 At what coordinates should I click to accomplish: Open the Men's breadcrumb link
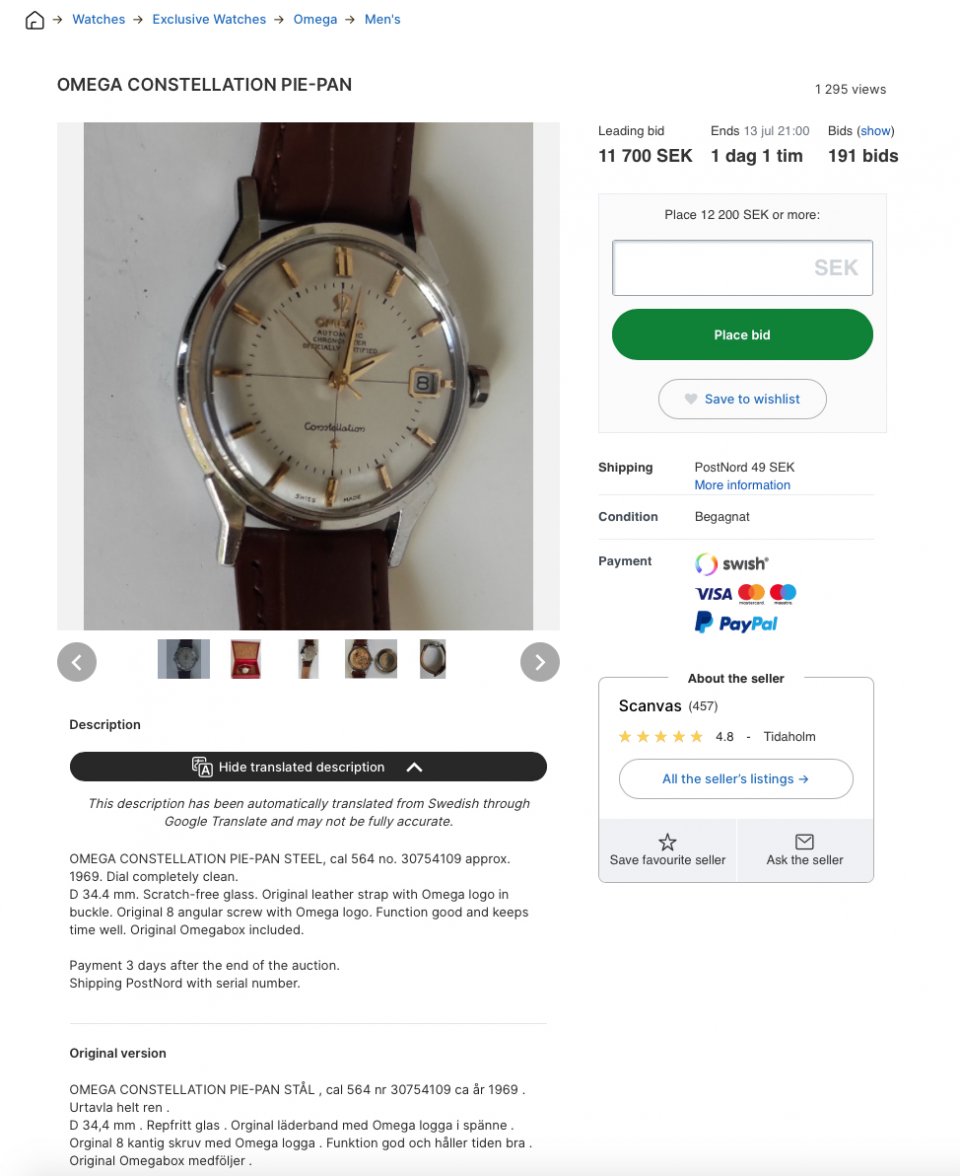point(382,20)
